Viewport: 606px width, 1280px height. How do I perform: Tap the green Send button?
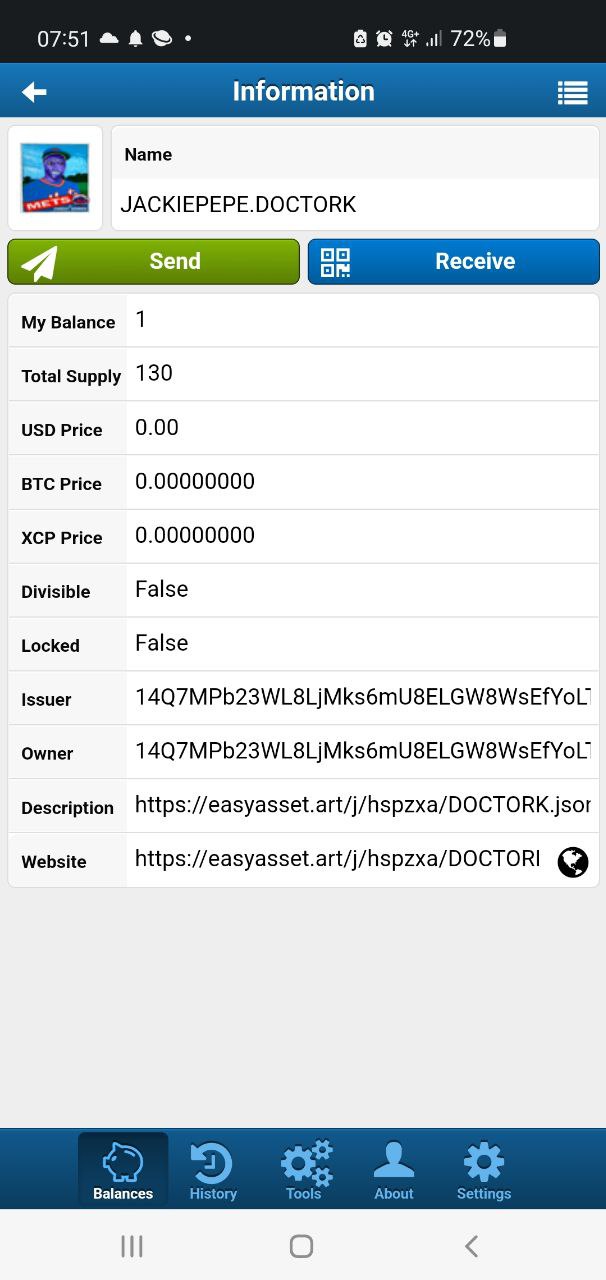point(153,261)
